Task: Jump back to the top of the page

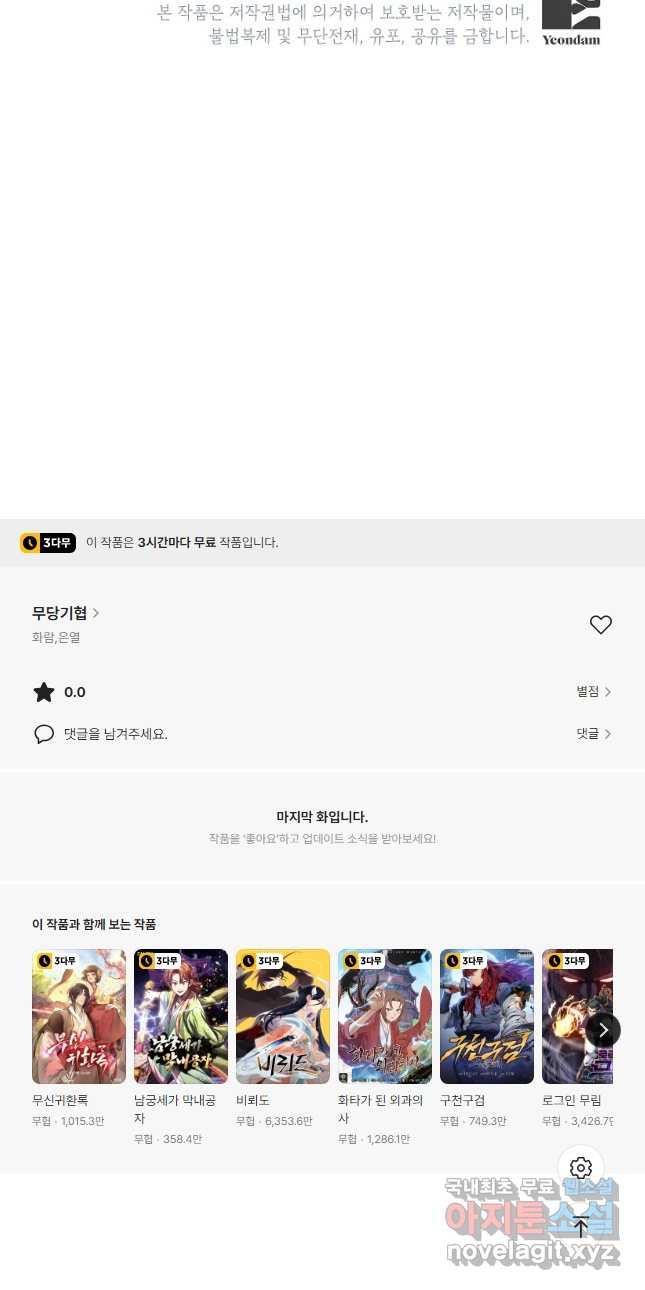Action: tap(581, 1226)
